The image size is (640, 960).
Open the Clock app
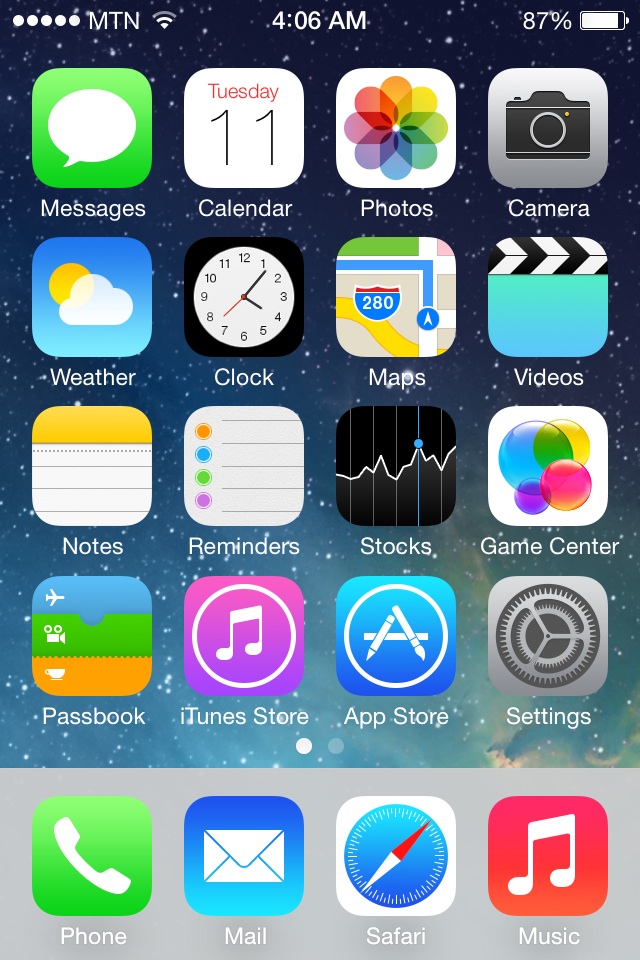point(244,297)
